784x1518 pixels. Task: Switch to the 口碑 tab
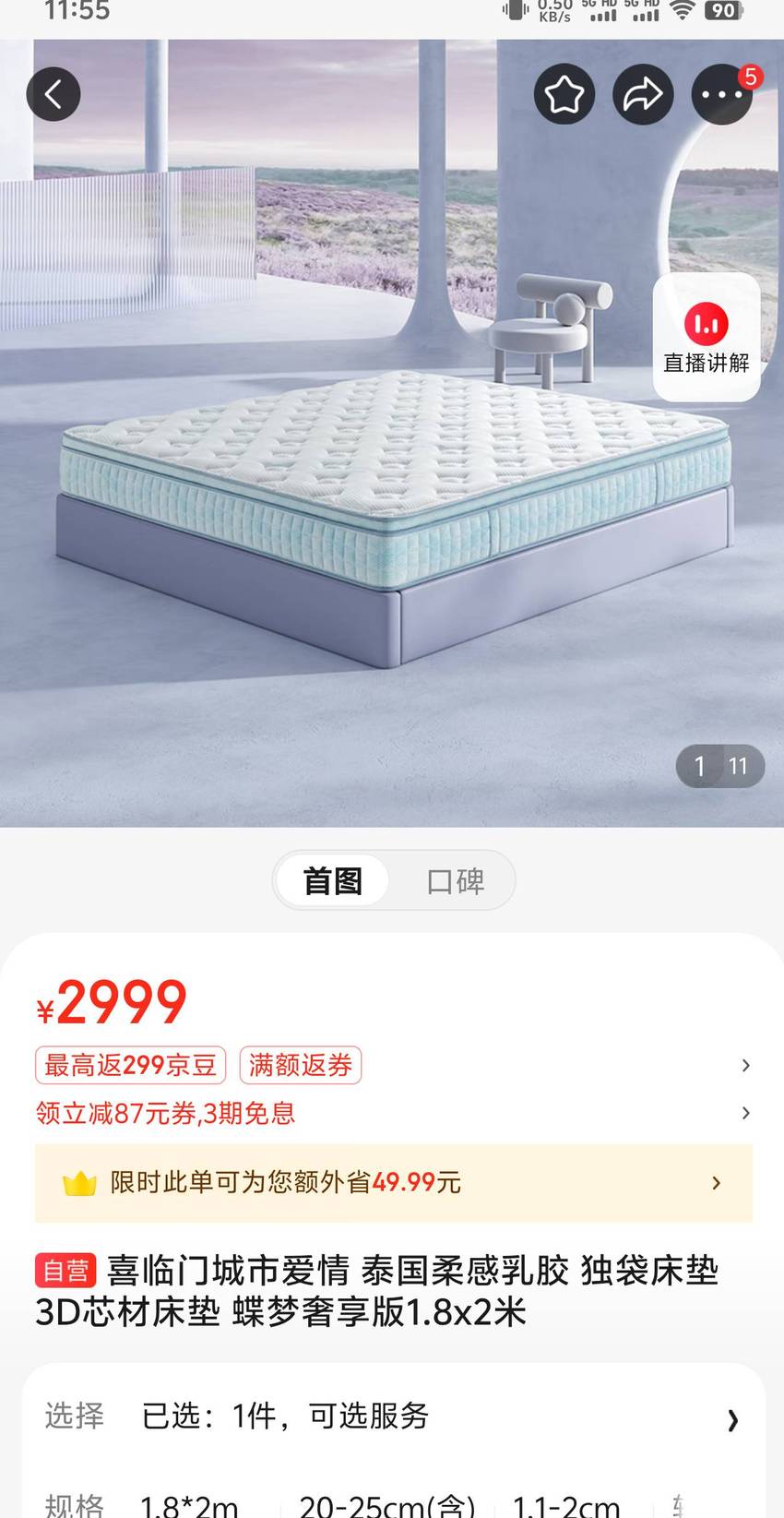(456, 881)
